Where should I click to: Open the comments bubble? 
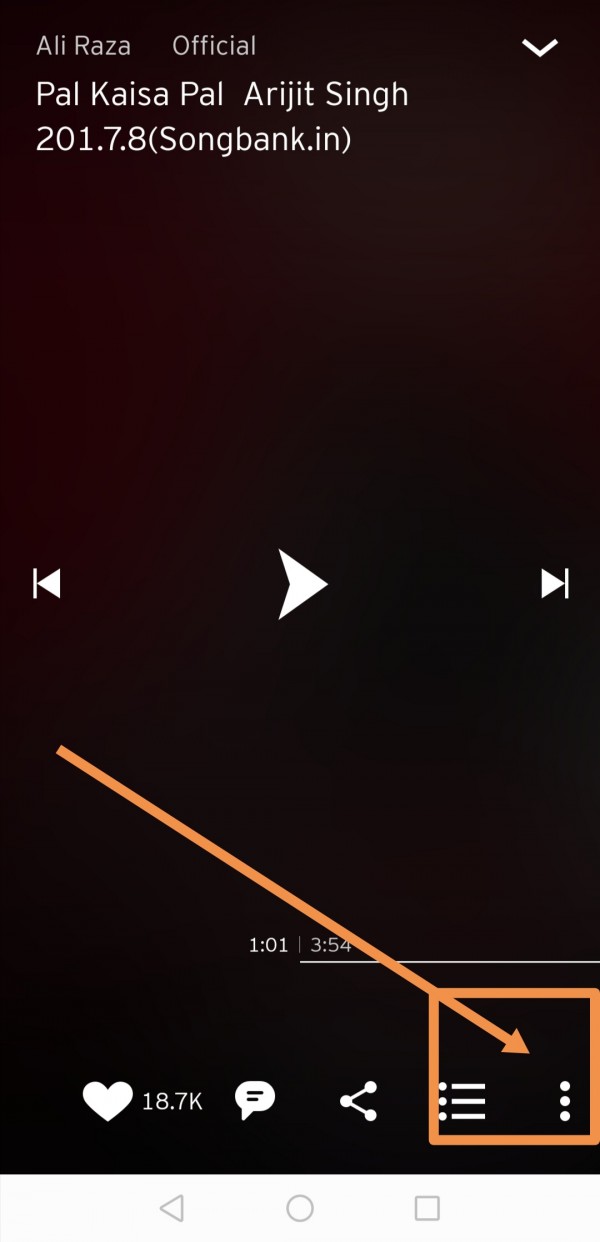pos(255,1101)
